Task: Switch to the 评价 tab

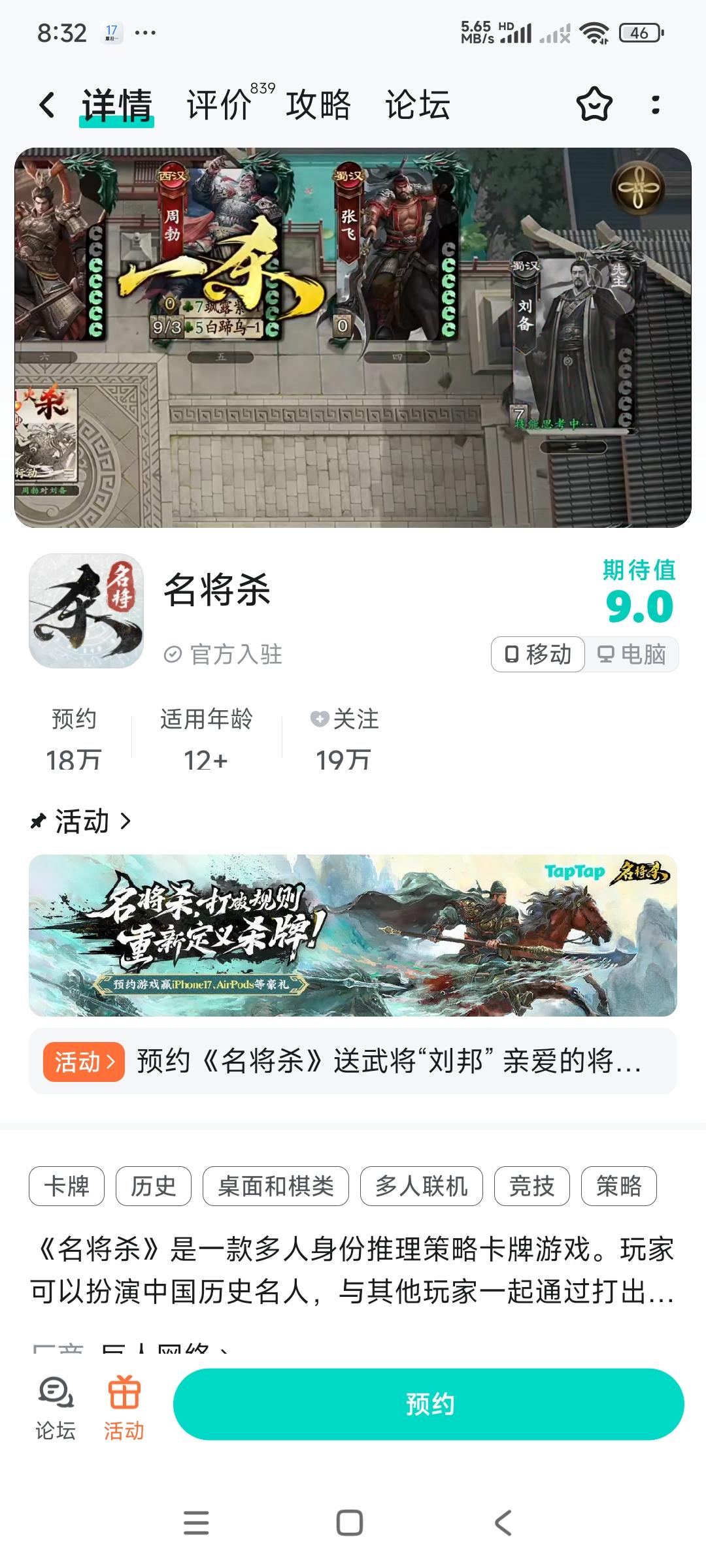Action: [218, 105]
